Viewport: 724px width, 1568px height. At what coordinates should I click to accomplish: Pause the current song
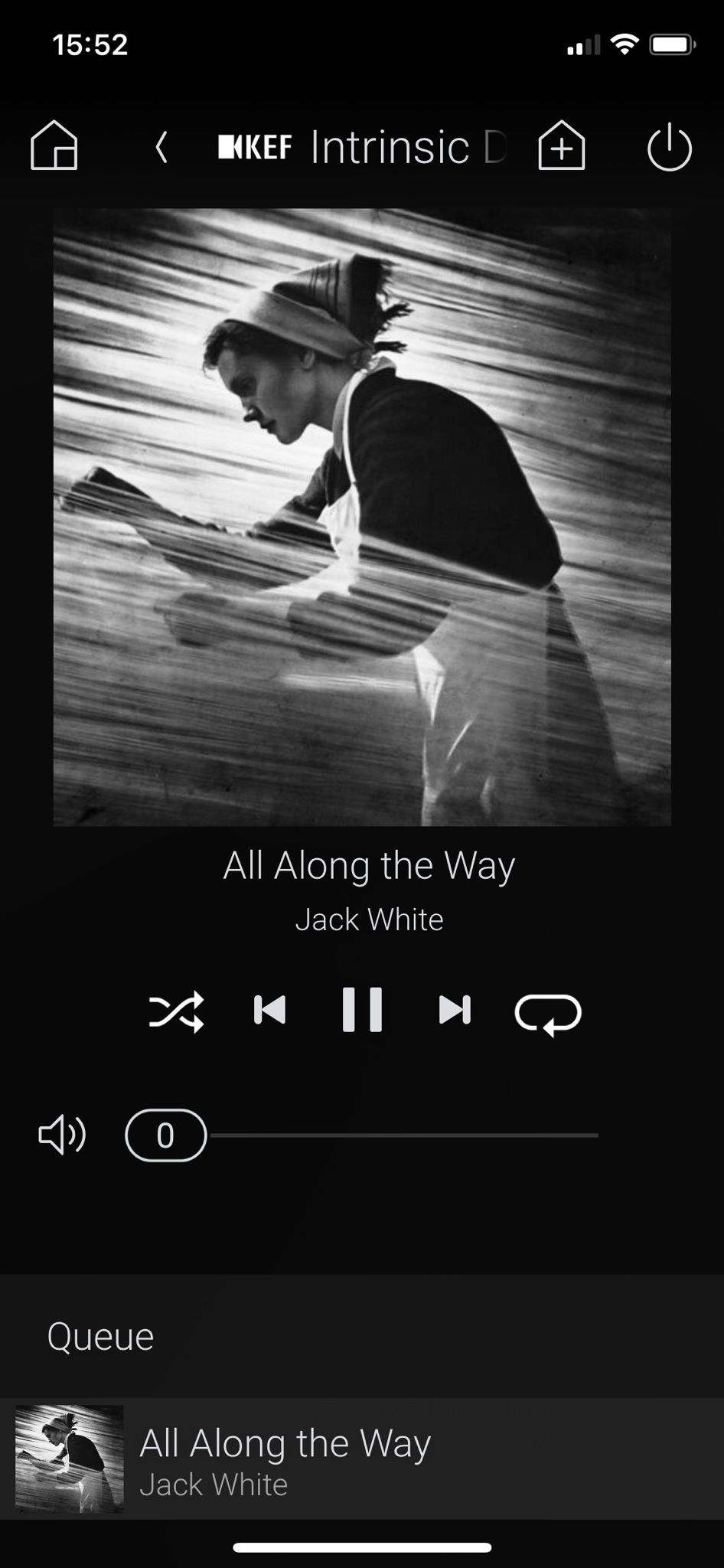click(x=362, y=1010)
